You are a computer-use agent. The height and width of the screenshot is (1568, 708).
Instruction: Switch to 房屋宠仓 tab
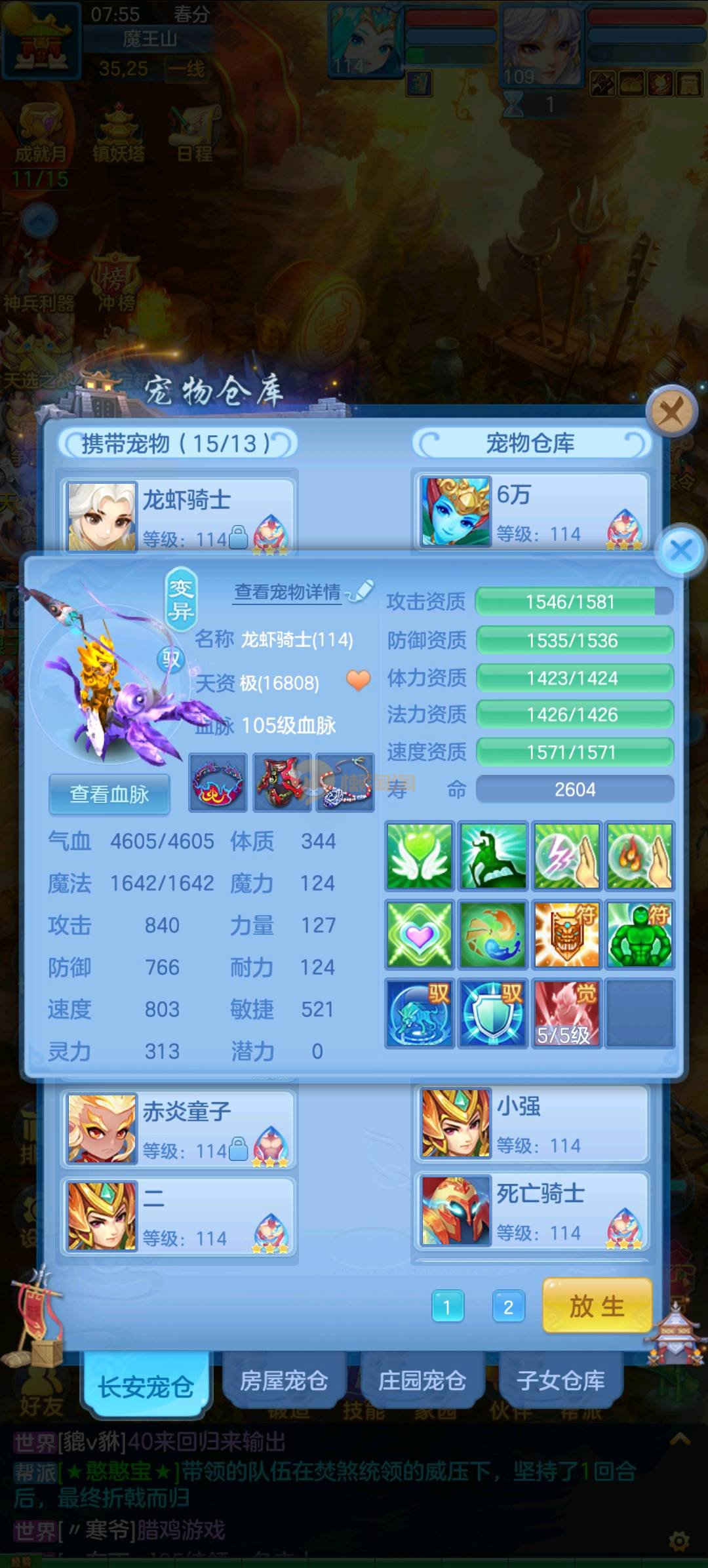point(284,1381)
